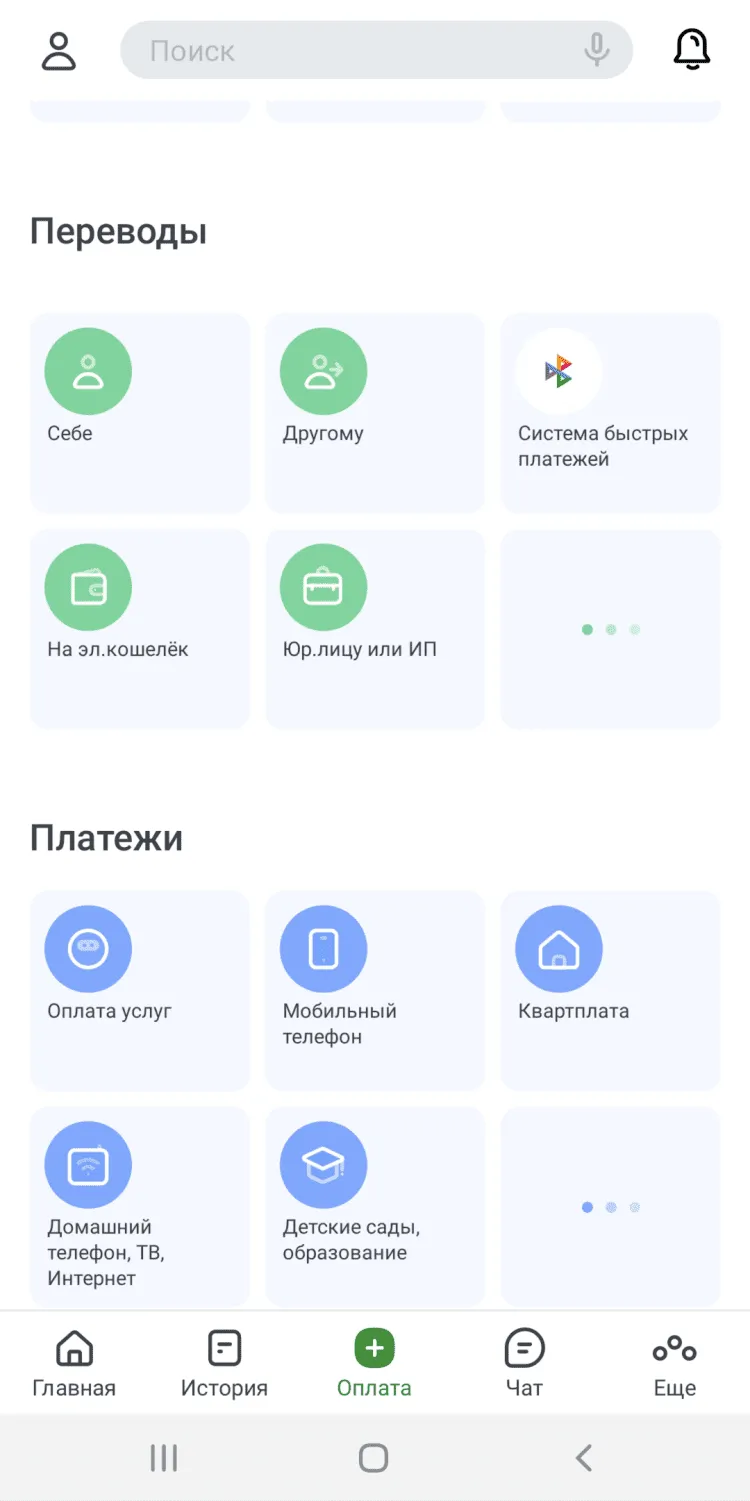
Task: Open Детские сады, образование payments
Action: (374, 1205)
